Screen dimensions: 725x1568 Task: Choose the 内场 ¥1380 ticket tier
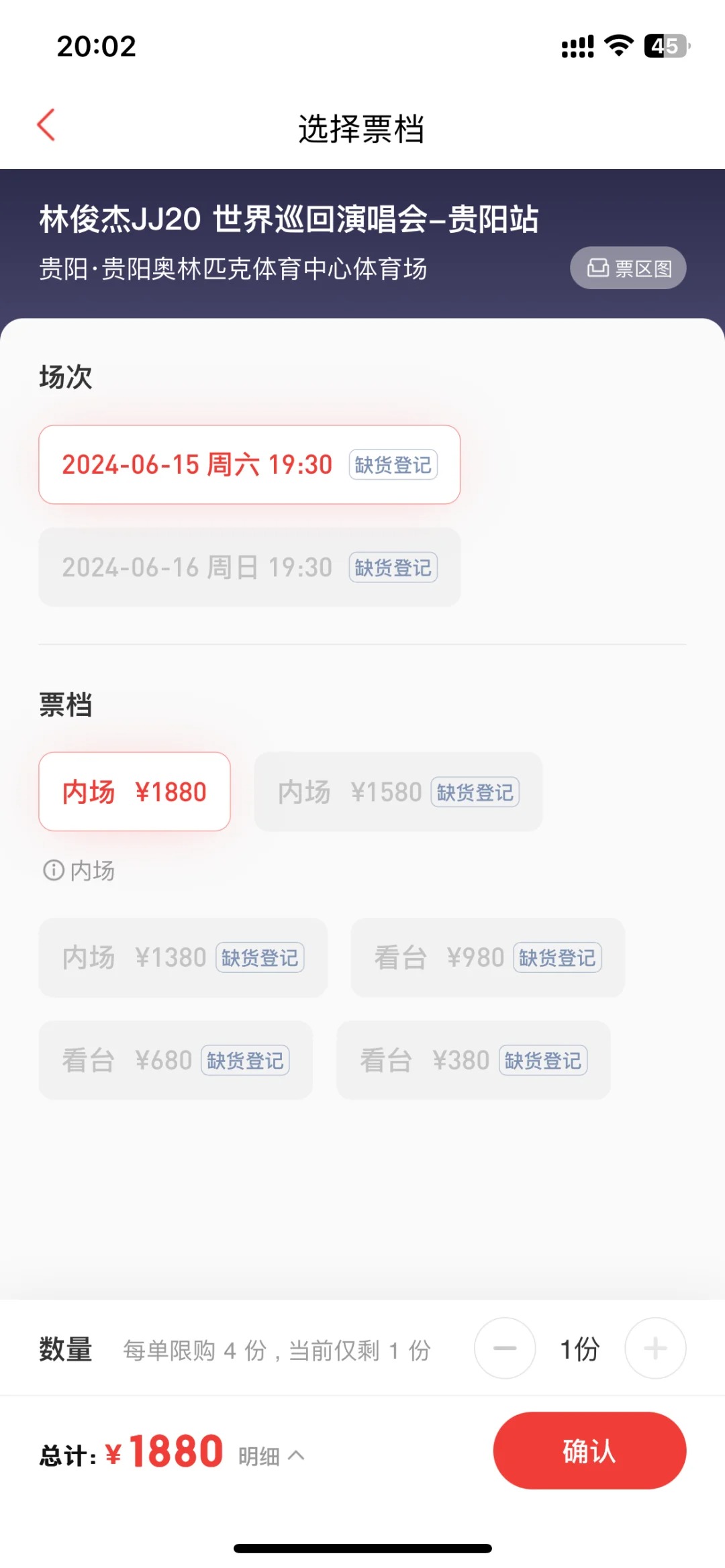[x=183, y=957]
